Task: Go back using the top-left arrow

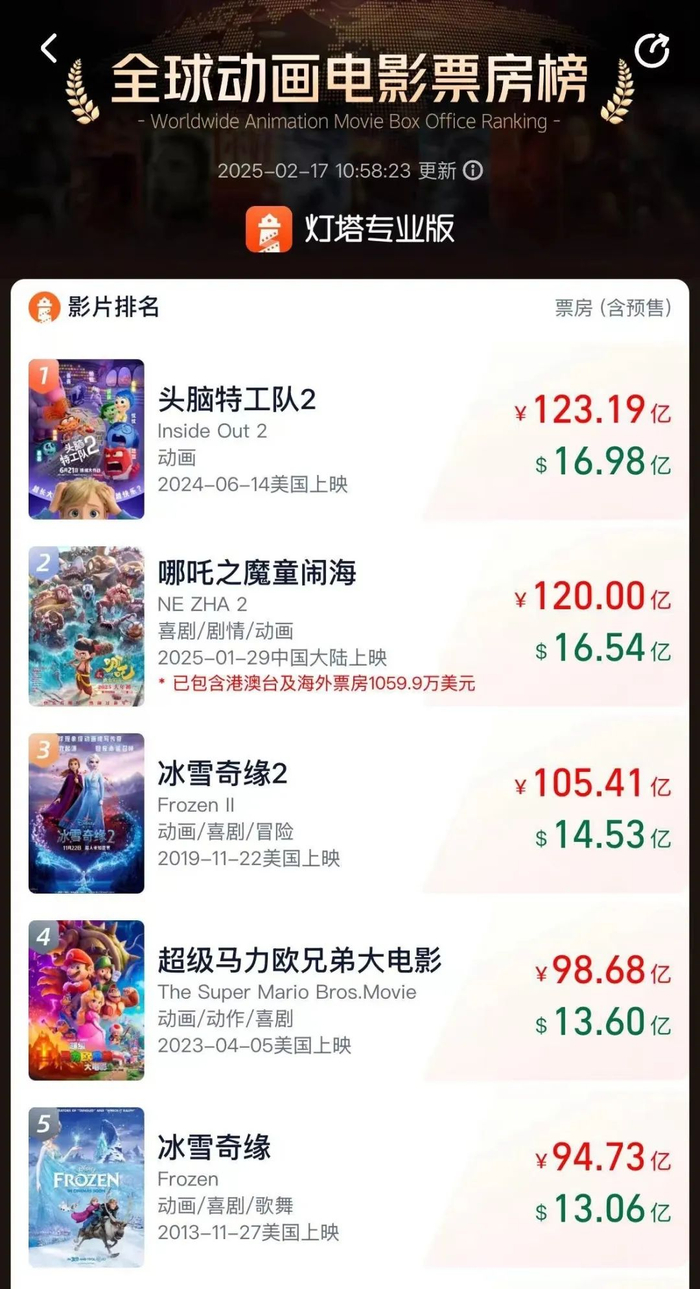Action: pyautogui.click(x=49, y=47)
